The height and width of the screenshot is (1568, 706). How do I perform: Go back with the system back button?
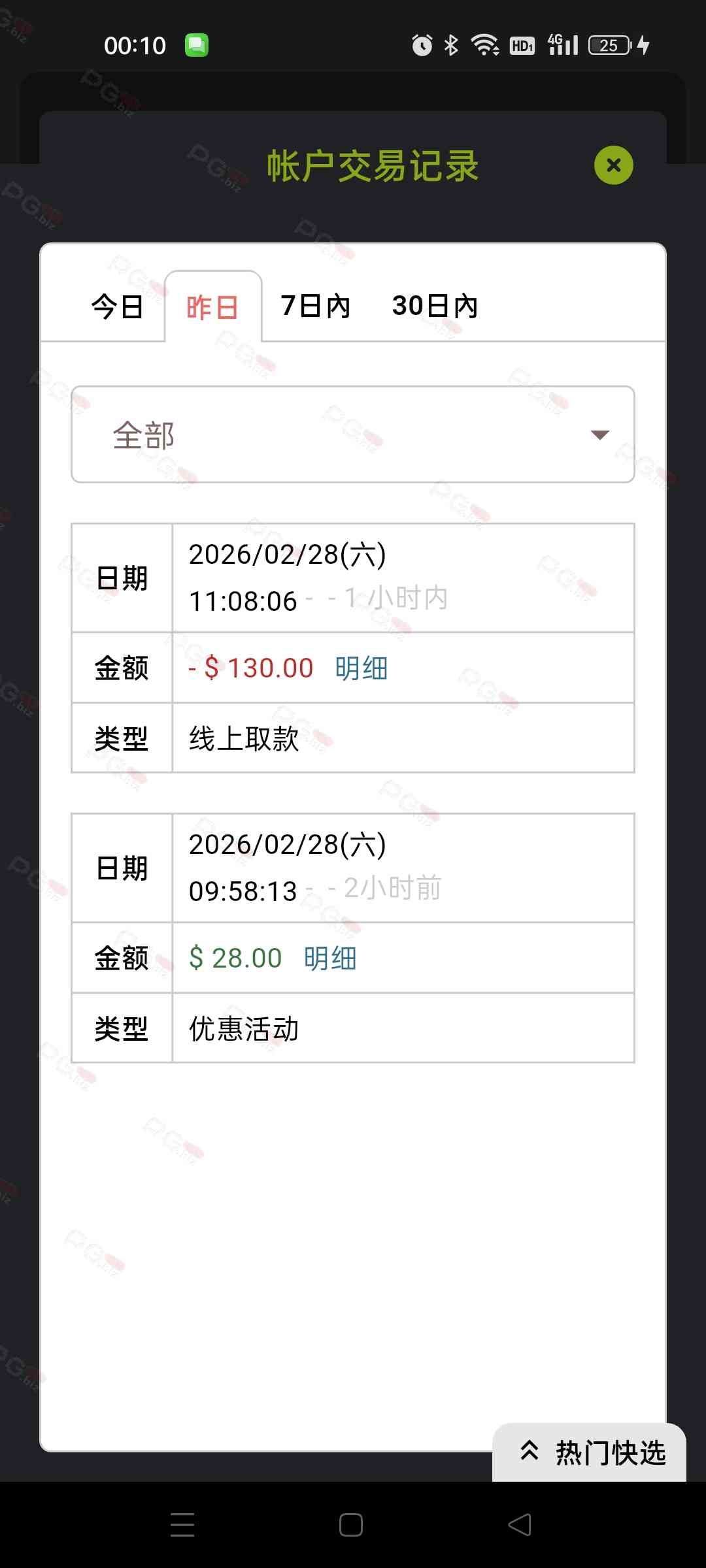pos(520,1525)
